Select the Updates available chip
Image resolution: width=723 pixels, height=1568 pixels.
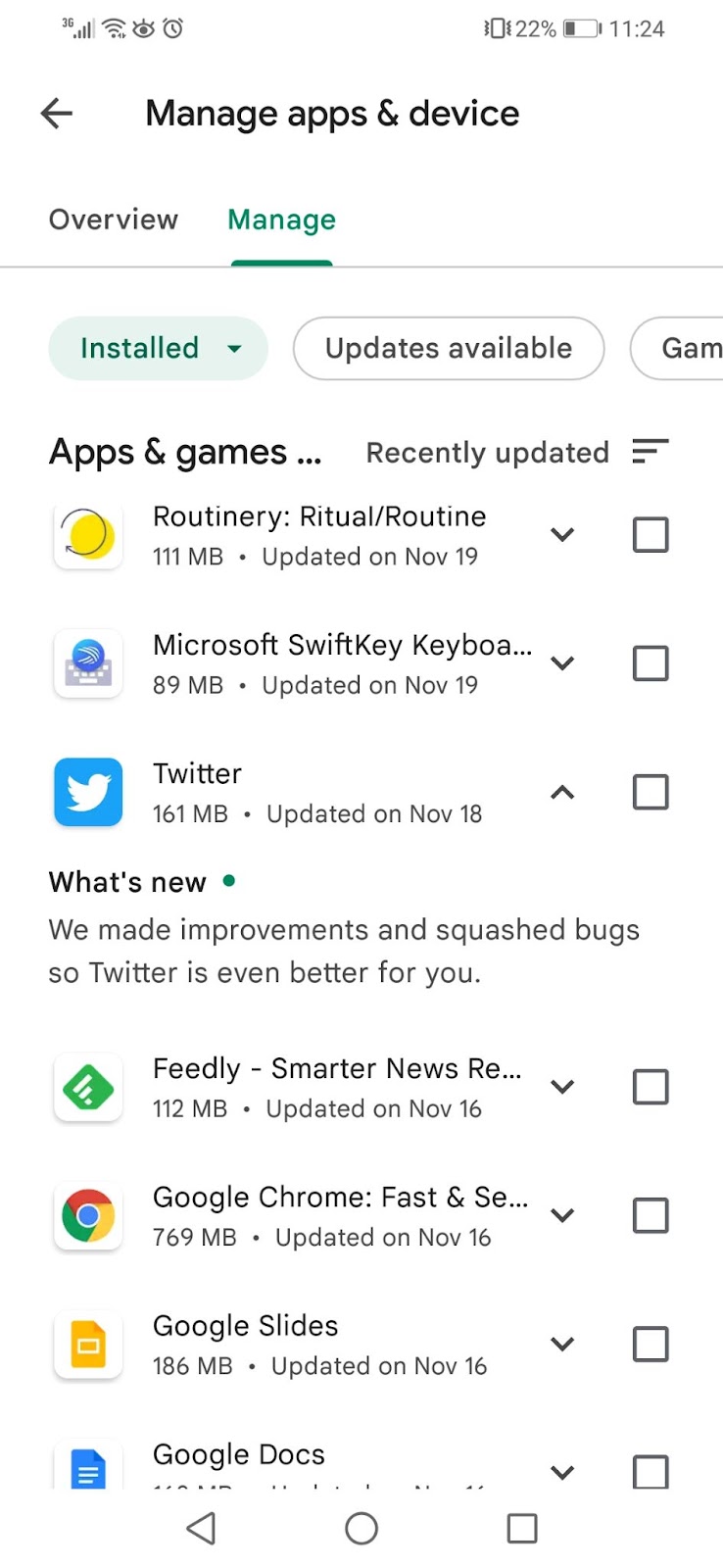[449, 348]
